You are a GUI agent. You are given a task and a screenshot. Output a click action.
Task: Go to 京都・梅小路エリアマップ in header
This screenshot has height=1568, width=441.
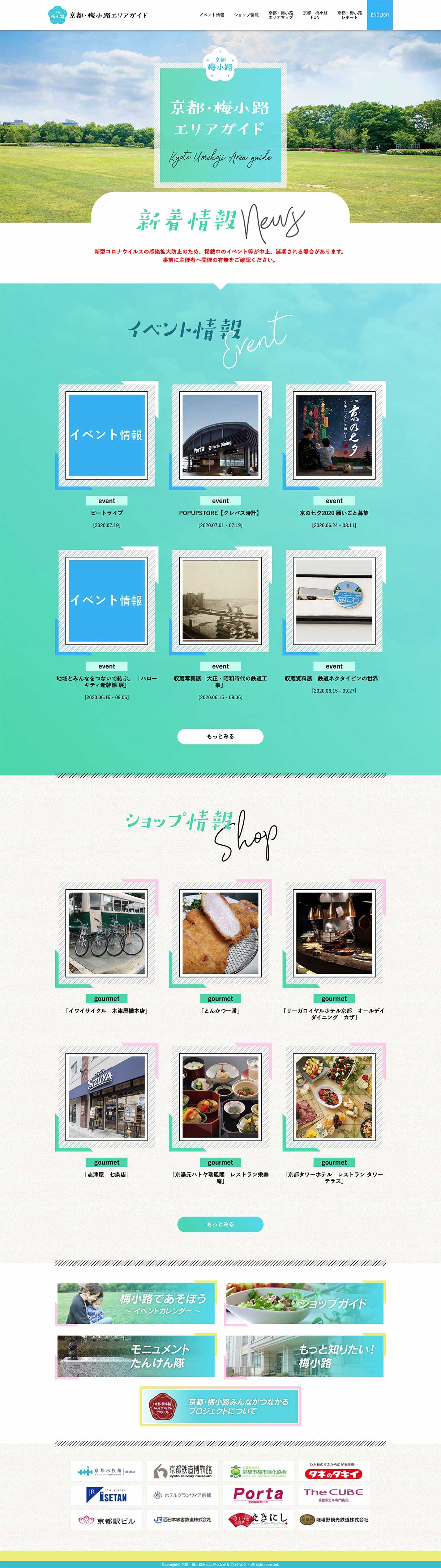(281, 15)
